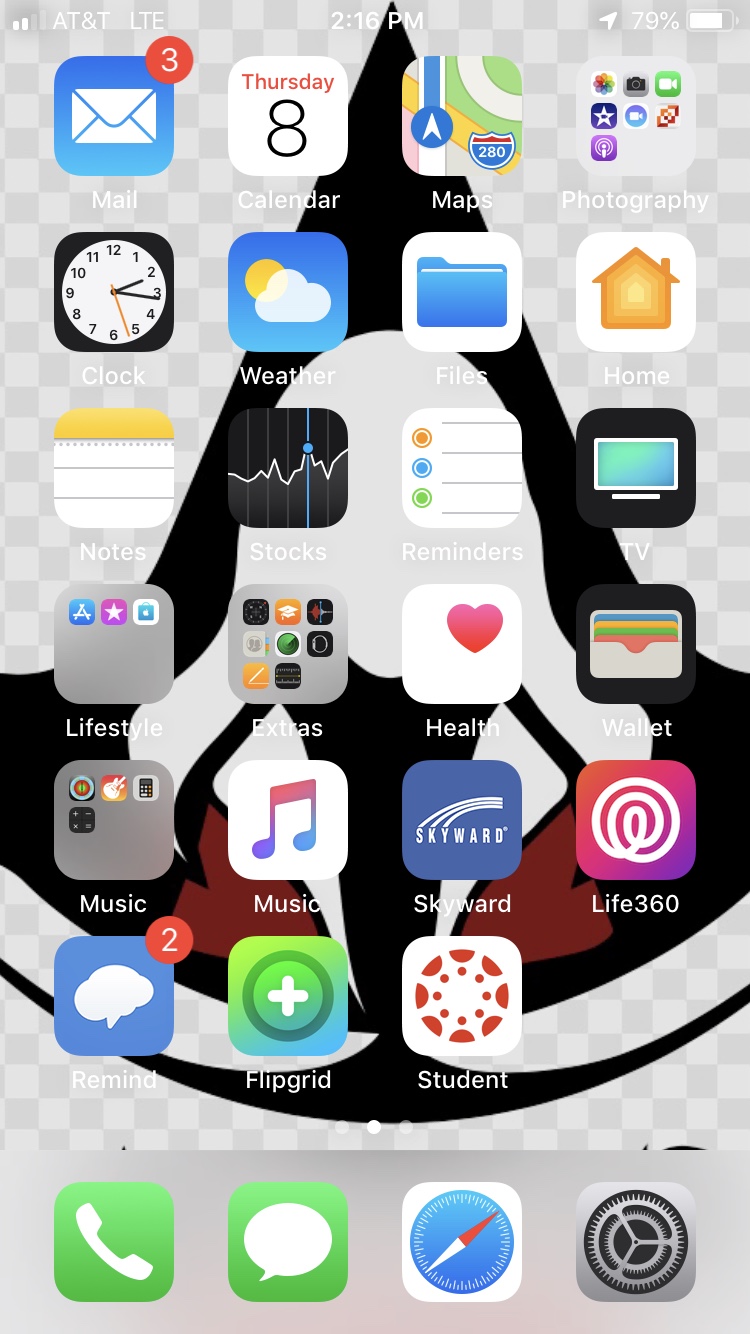Open Flipgrid
The width and height of the screenshot is (750, 1334).
tap(288, 996)
